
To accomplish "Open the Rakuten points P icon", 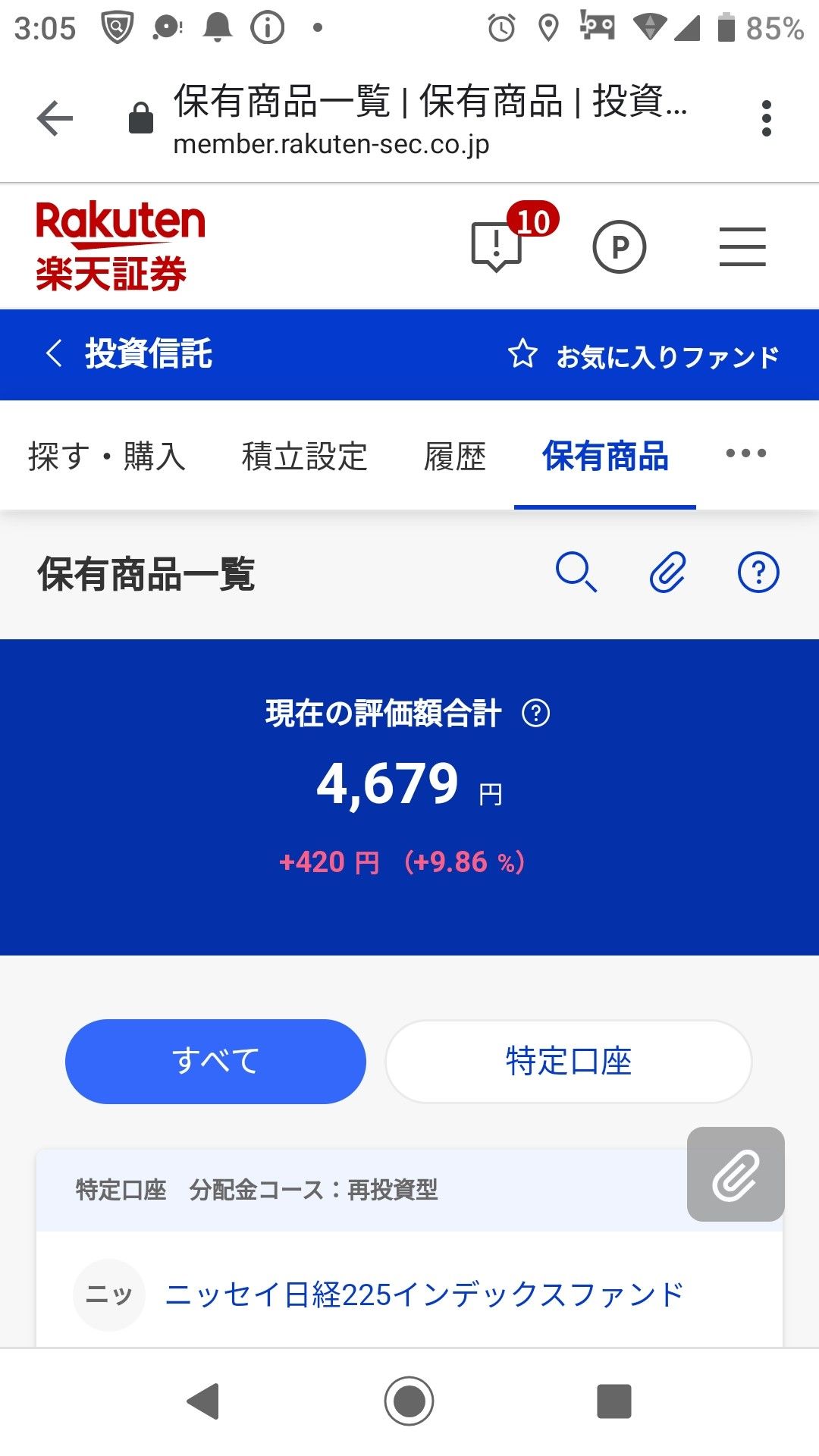I will [x=619, y=247].
